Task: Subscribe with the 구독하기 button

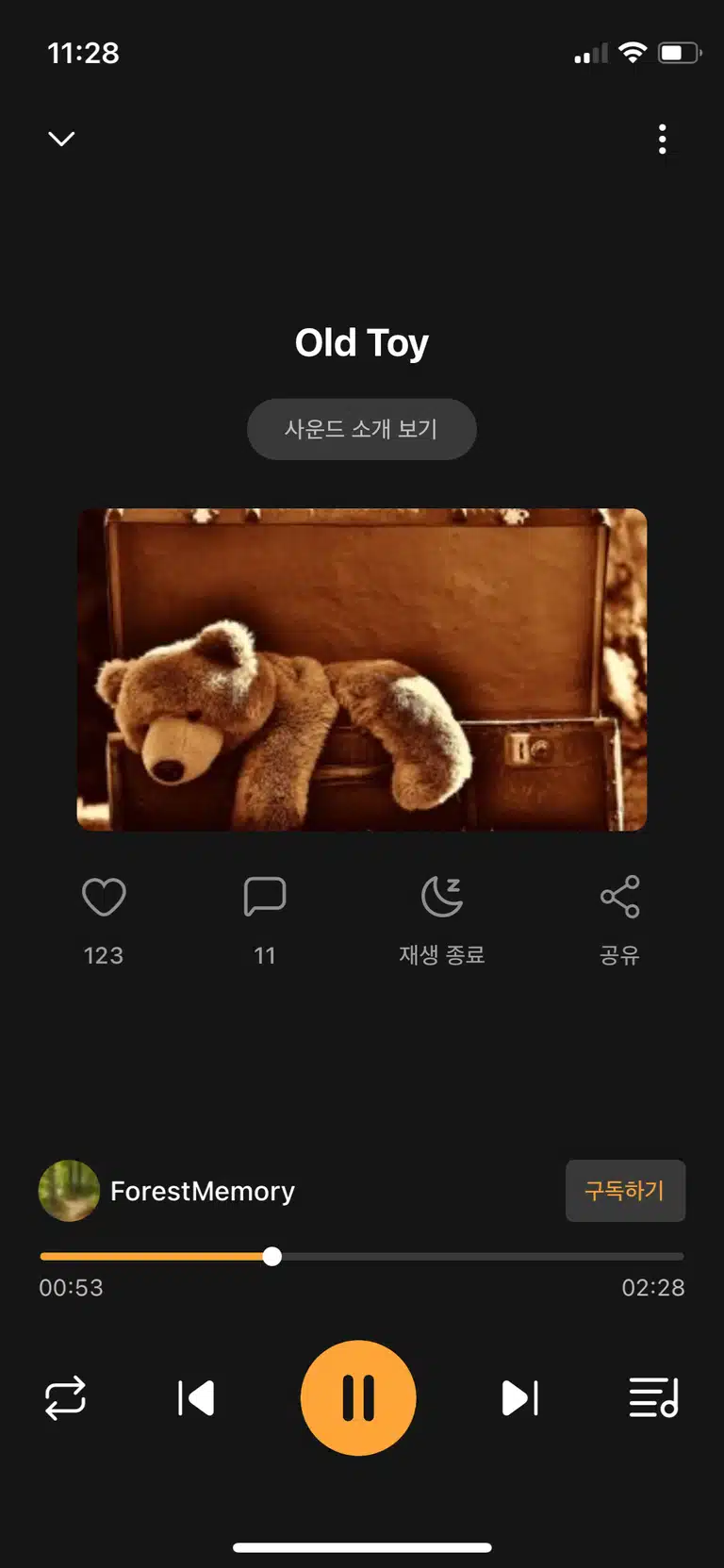Action: (625, 1191)
